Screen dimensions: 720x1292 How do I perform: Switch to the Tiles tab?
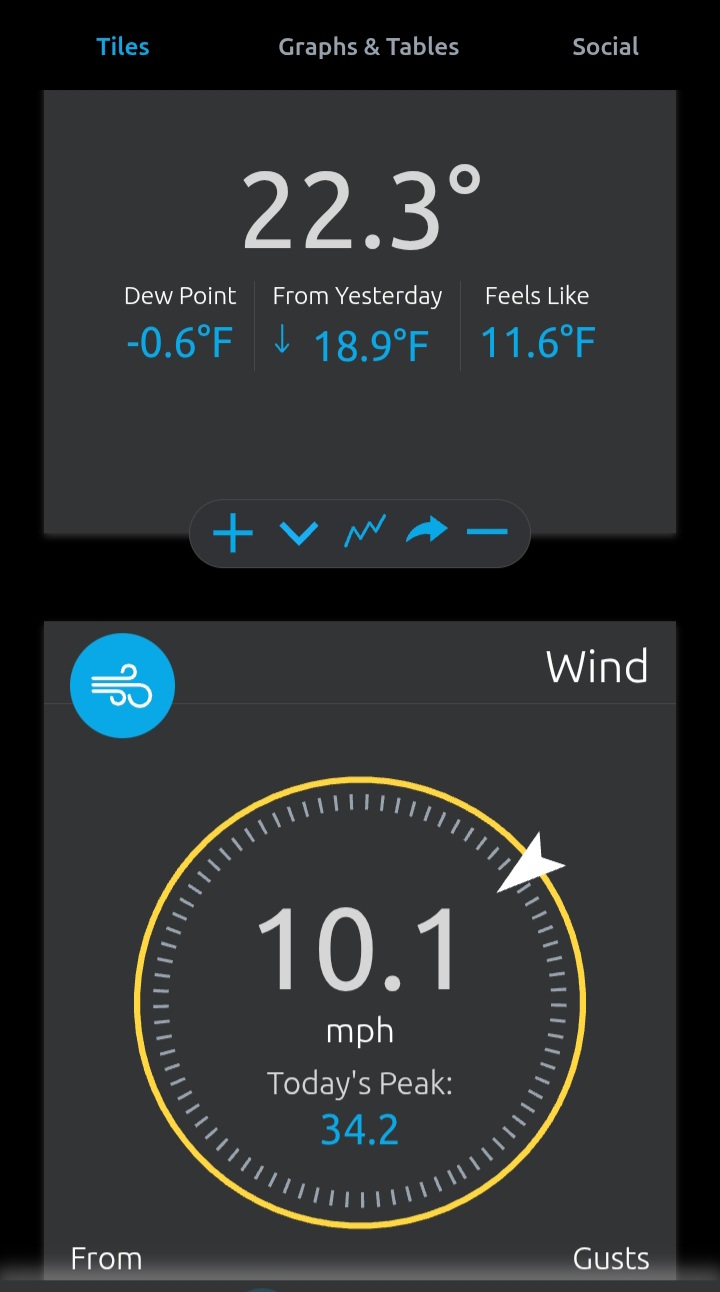pos(123,46)
